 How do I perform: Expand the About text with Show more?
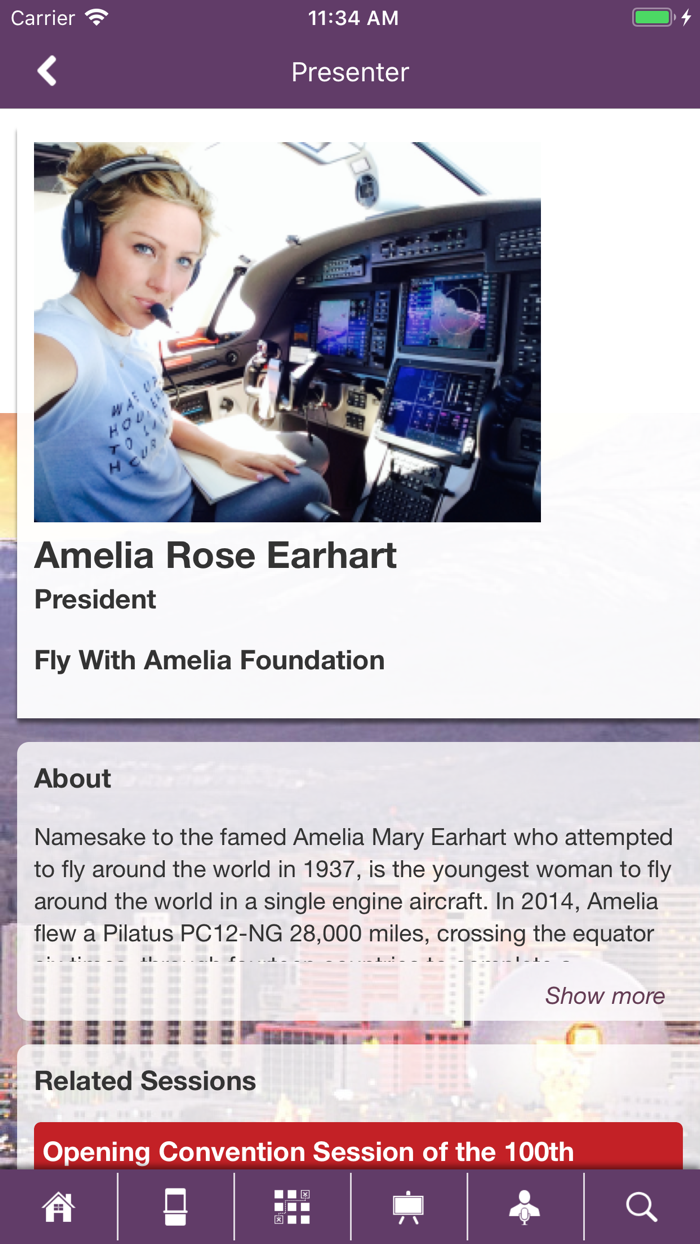pos(604,995)
